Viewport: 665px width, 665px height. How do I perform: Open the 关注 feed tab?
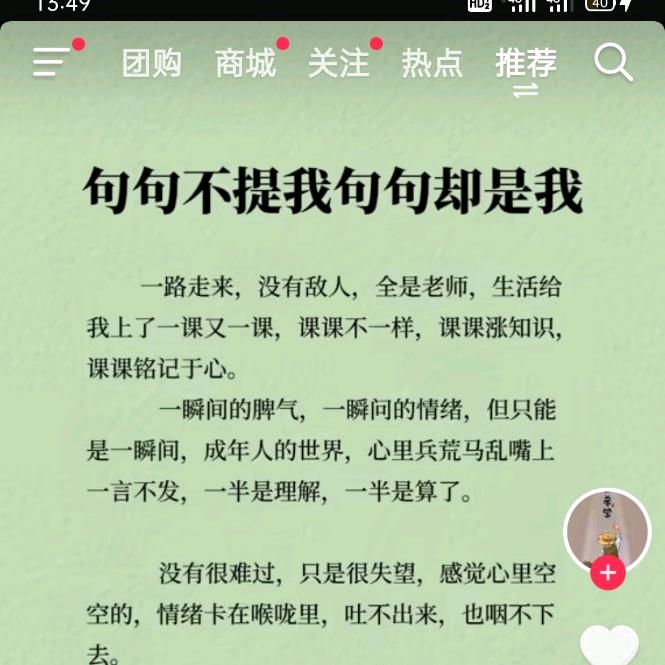339,64
